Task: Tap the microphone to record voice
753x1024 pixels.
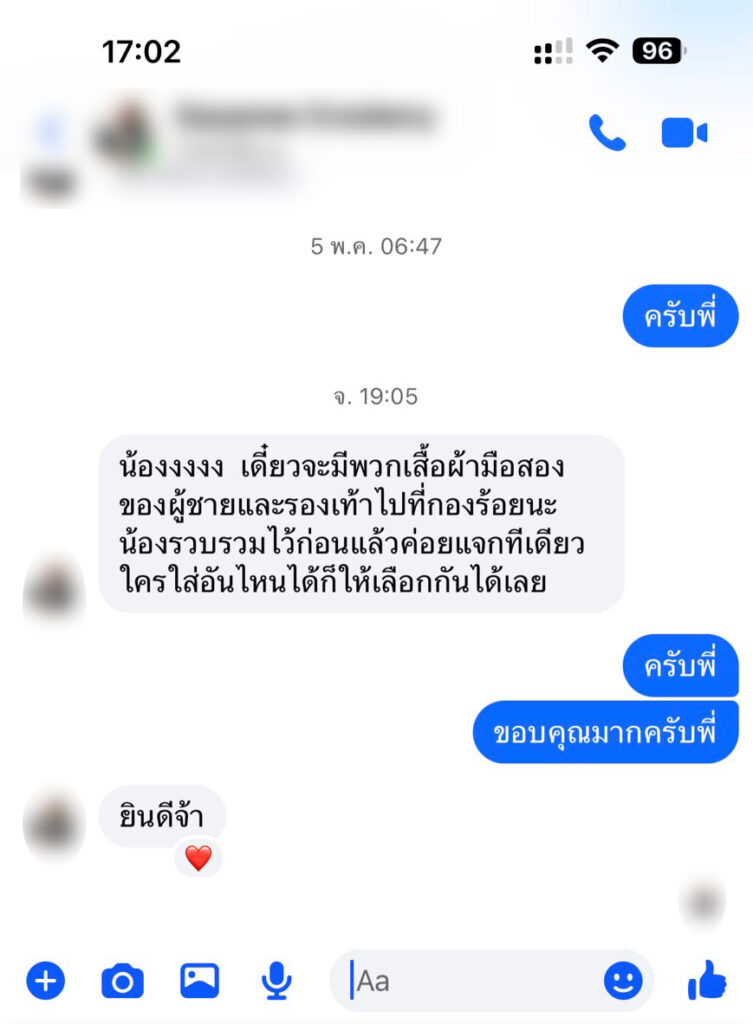Action: (x=276, y=981)
